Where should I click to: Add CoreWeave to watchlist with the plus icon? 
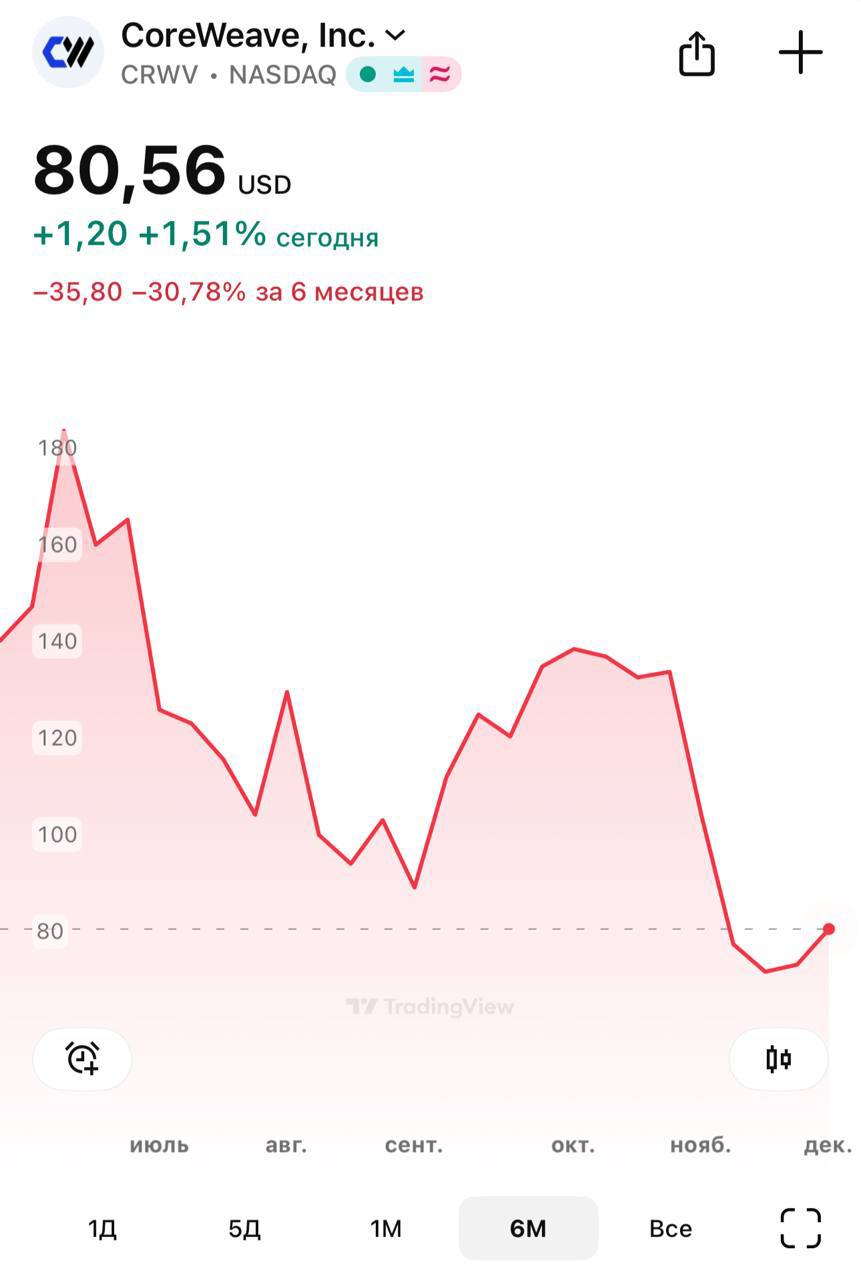(x=799, y=54)
